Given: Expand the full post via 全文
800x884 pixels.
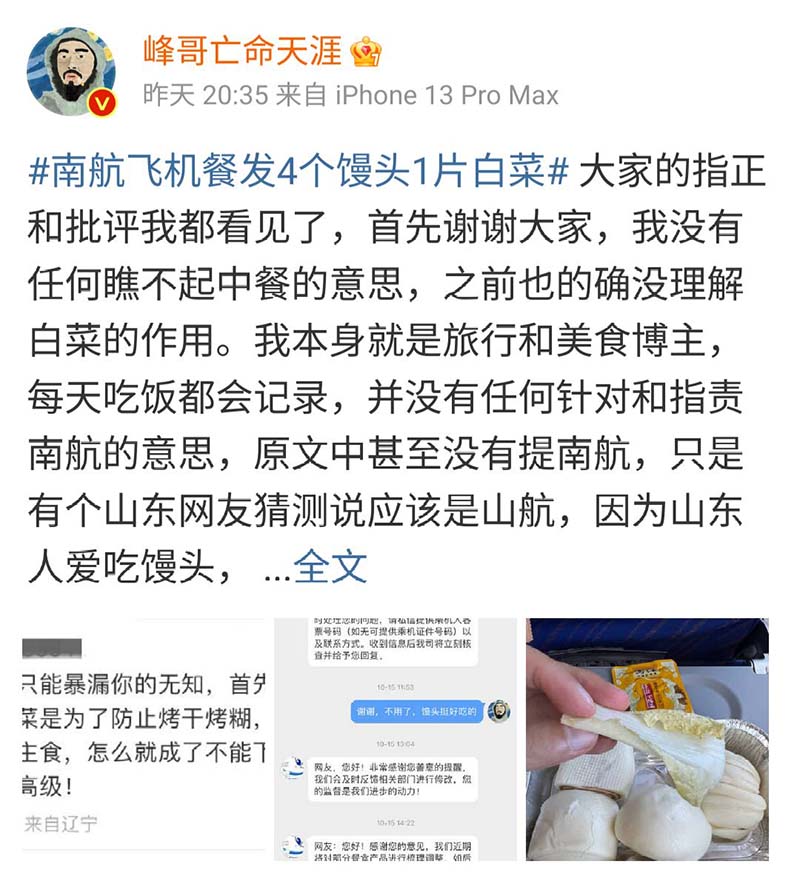Looking at the screenshot, I should coord(330,567).
